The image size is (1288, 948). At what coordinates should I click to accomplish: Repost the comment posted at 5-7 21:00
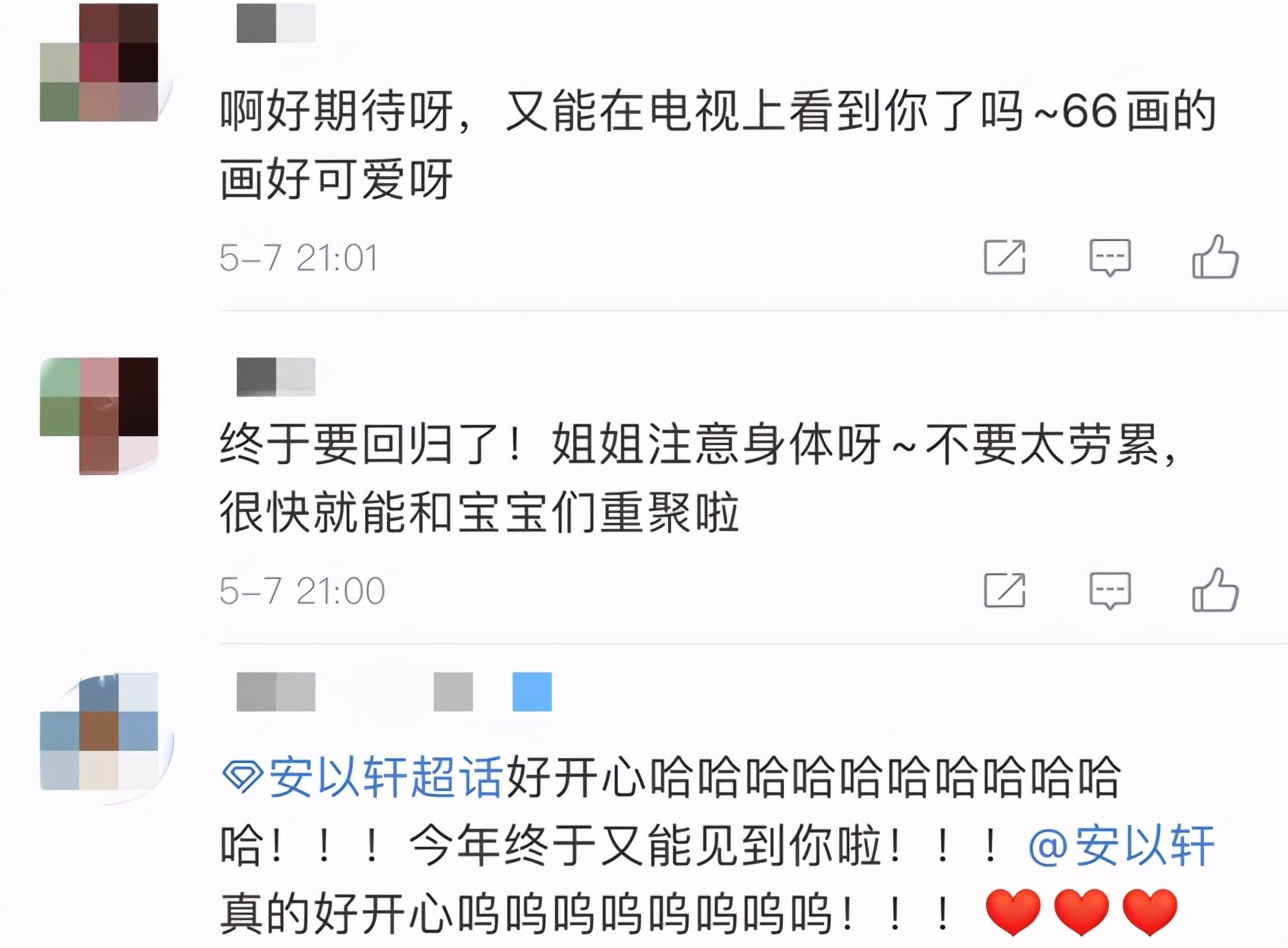pyautogui.click(x=1004, y=590)
